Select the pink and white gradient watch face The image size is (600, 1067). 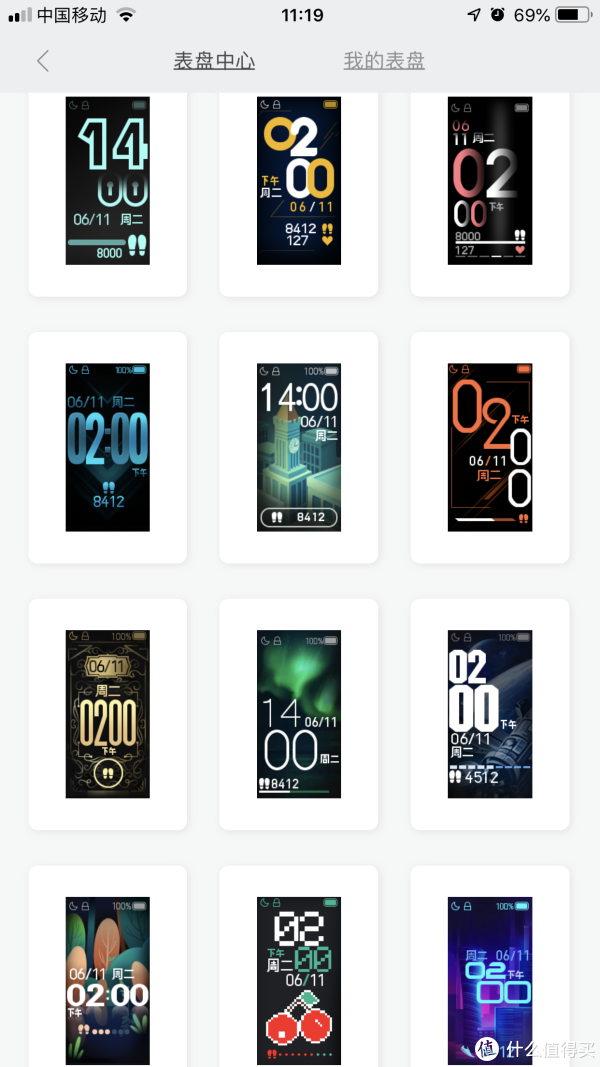(490, 181)
